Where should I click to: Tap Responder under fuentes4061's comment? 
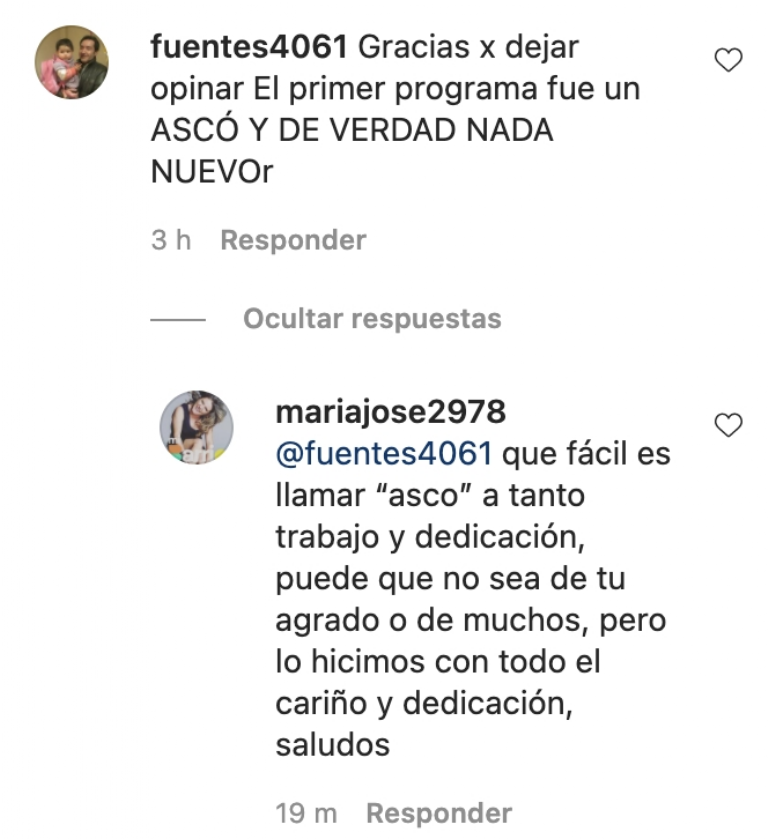(x=293, y=241)
